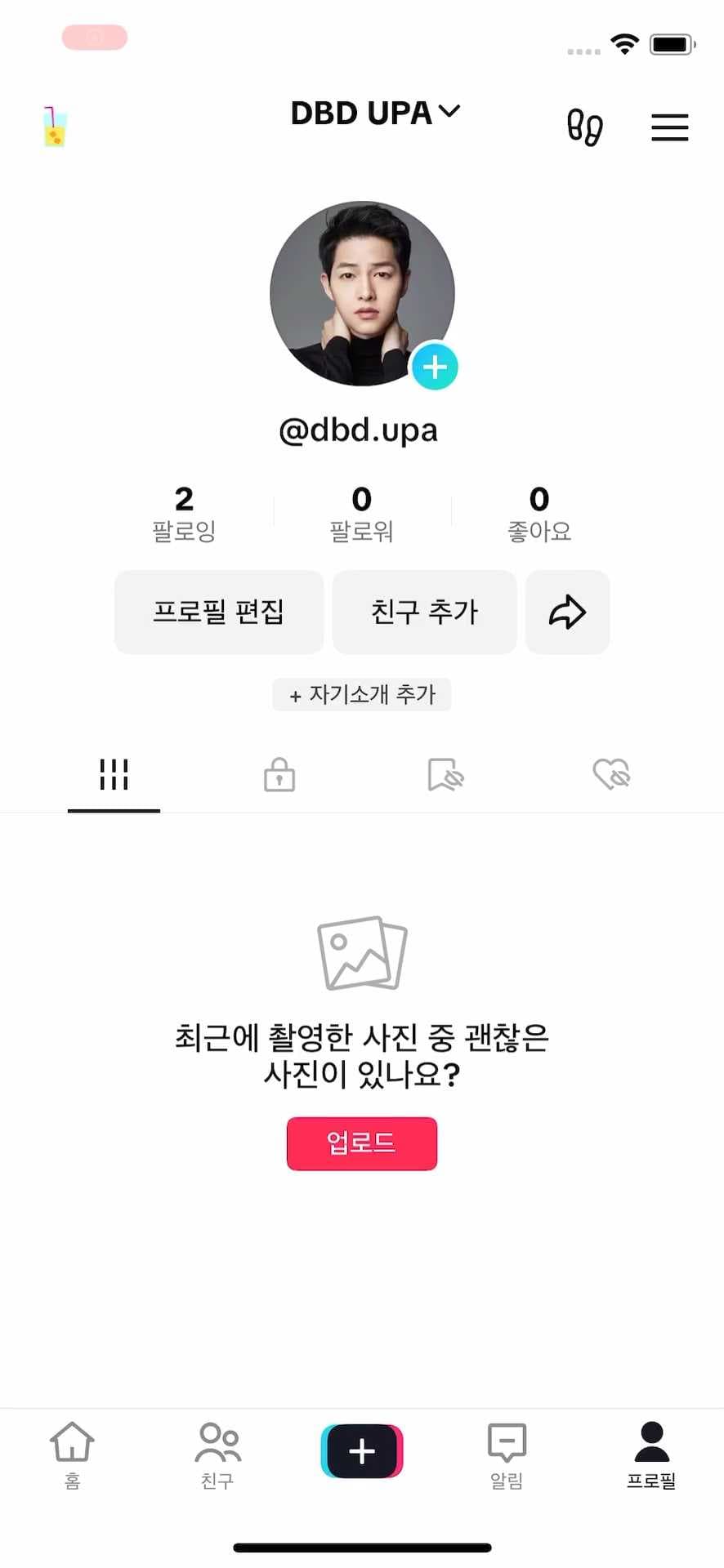
Task: Tap the profile picture thumbnail
Action: point(362,296)
